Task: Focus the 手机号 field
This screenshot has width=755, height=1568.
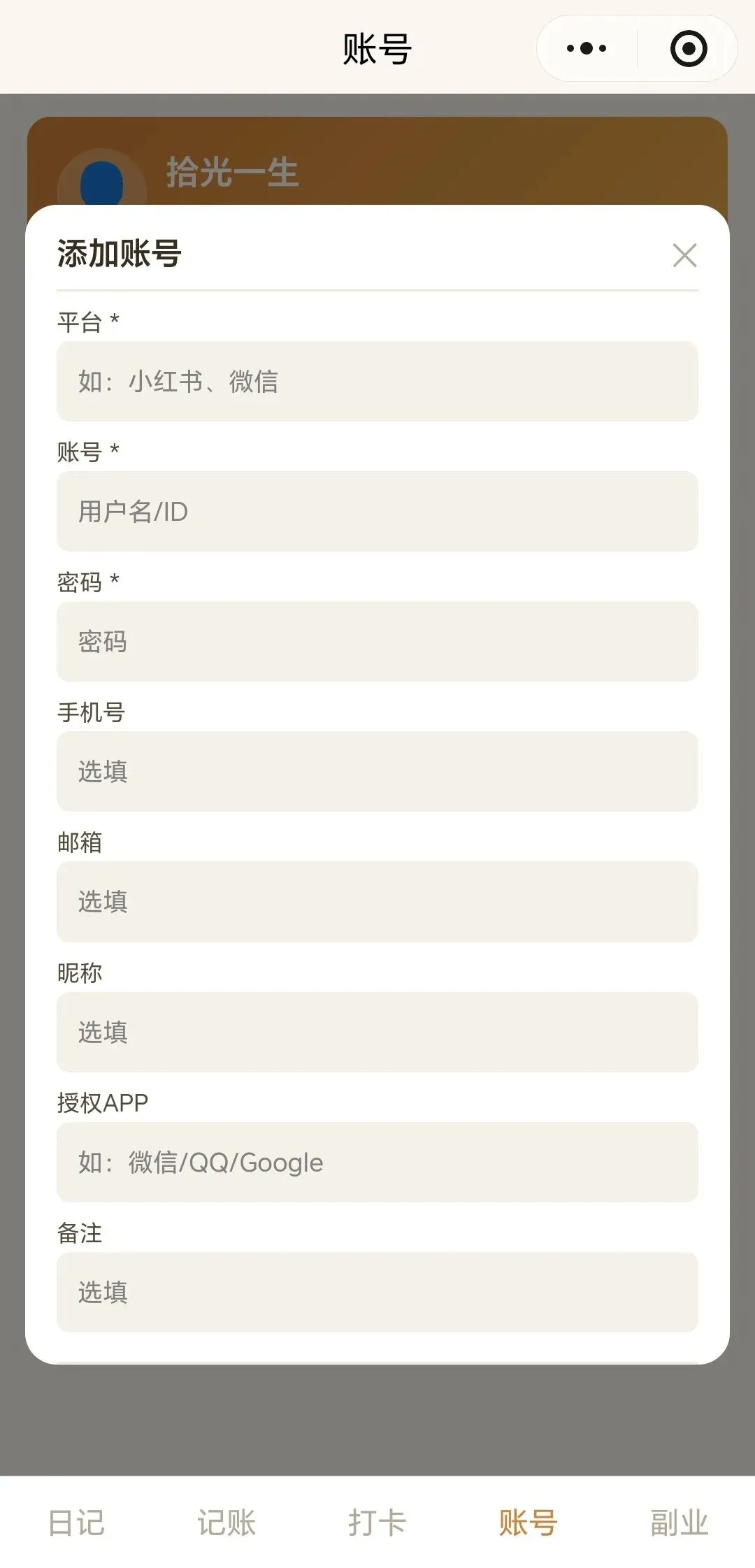Action: click(x=377, y=771)
